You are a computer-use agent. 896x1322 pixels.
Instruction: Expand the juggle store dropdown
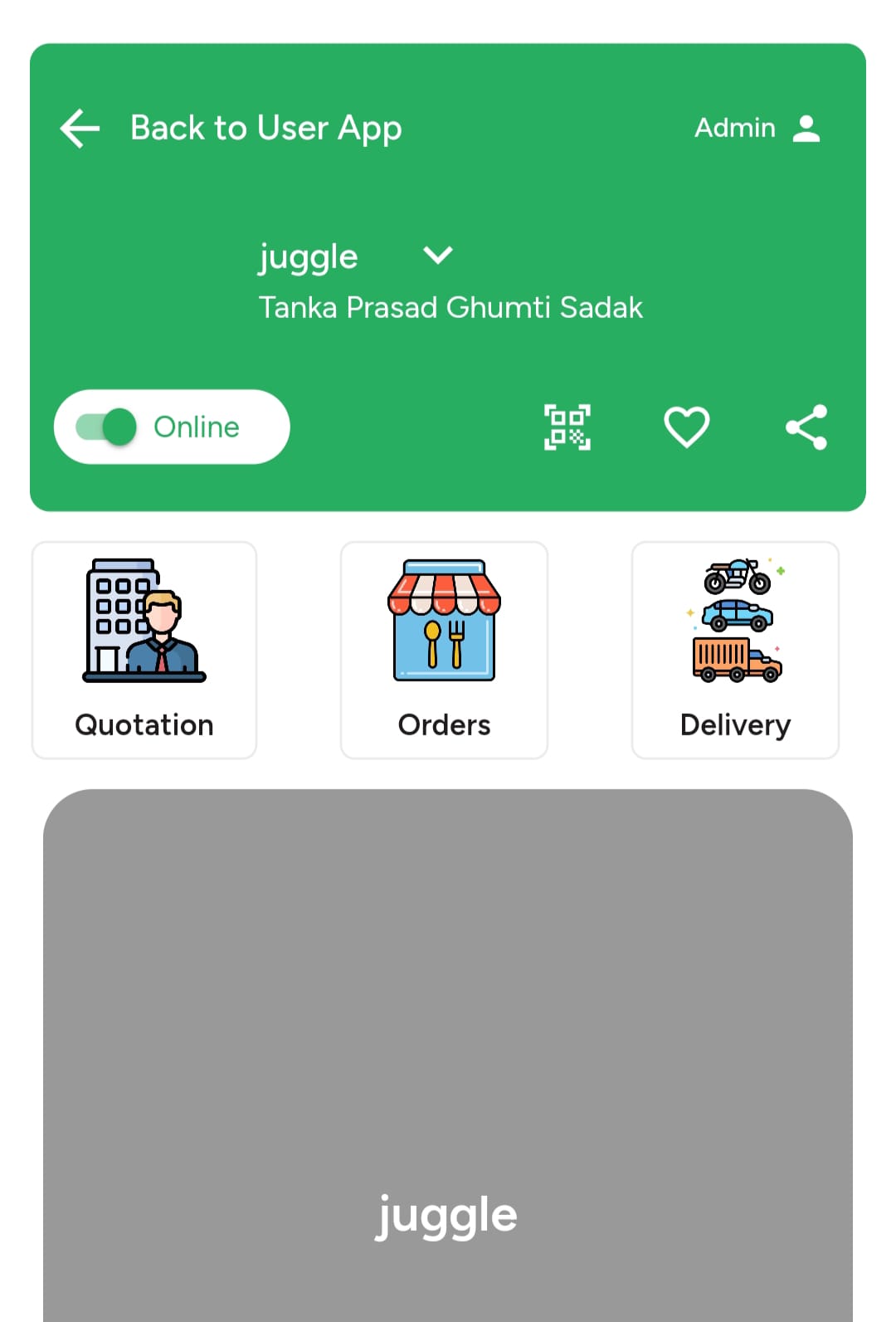[x=437, y=255]
